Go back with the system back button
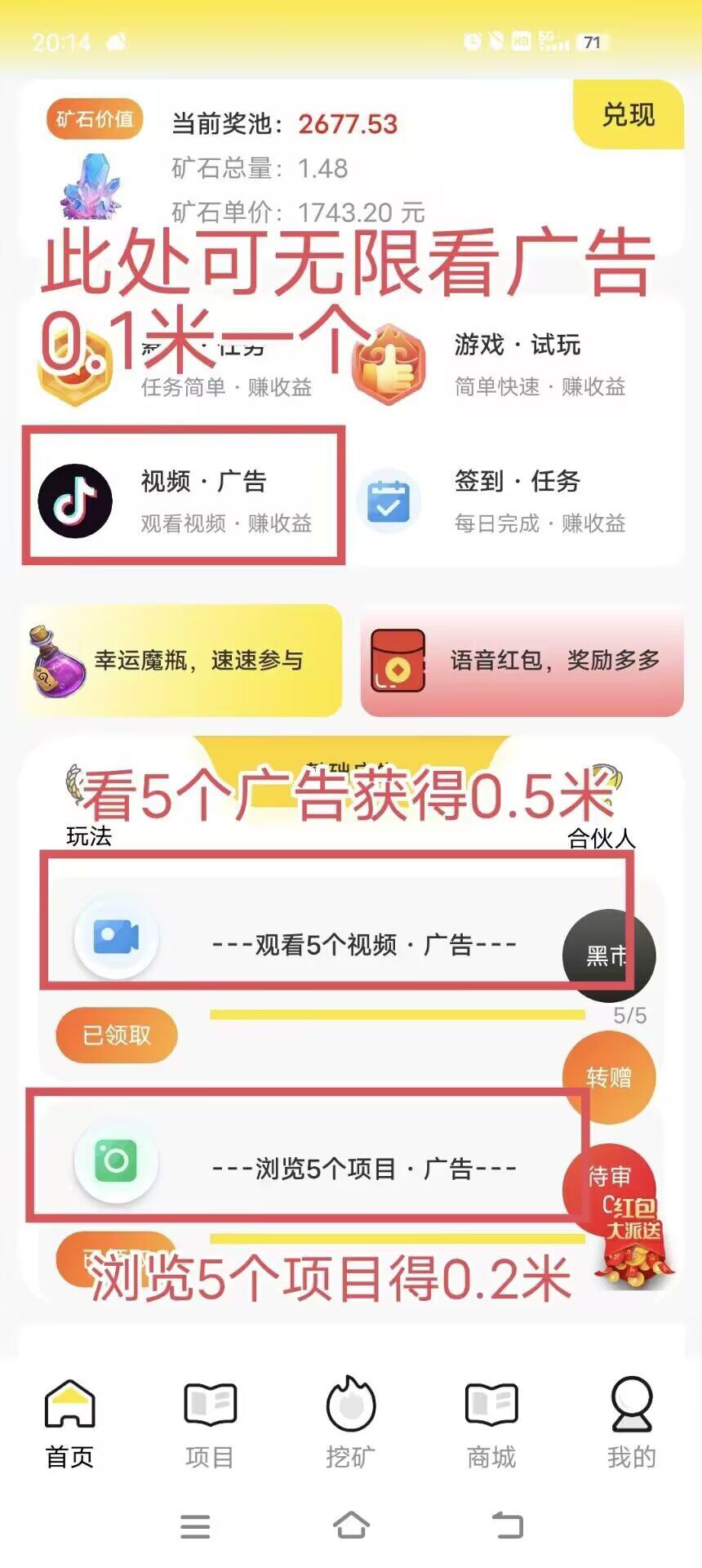The height and width of the screenshot is (1568, 702). [x=507, y=1525]
